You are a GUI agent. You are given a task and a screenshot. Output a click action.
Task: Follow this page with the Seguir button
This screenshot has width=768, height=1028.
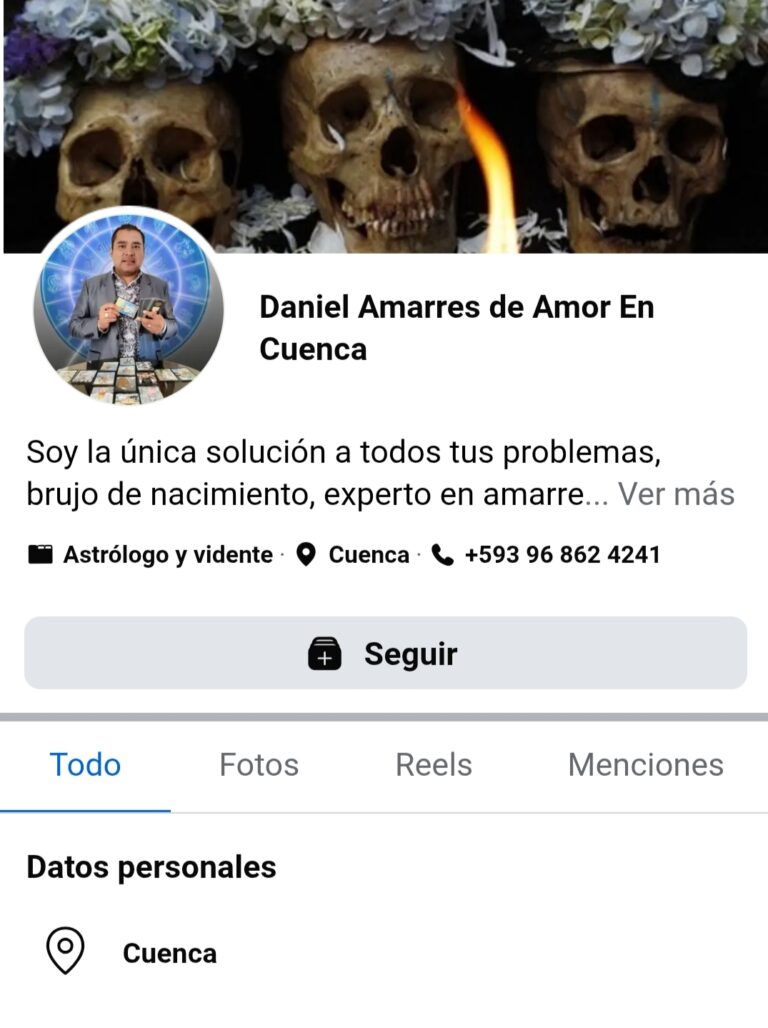tap(385, 654)
